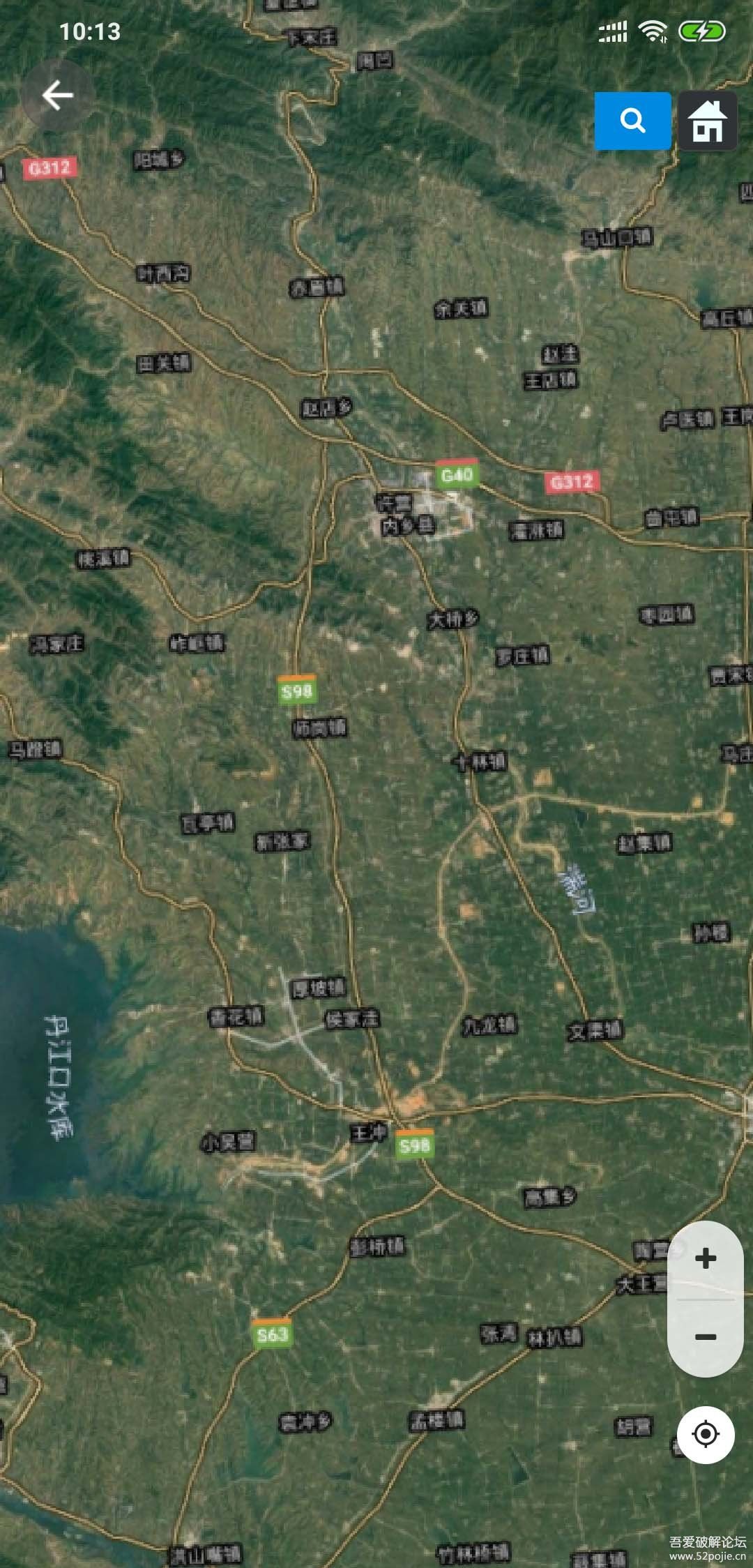Go back using the arrow button
The height and width of the screenshot is (1568, 753).
(x=57, y=95)
